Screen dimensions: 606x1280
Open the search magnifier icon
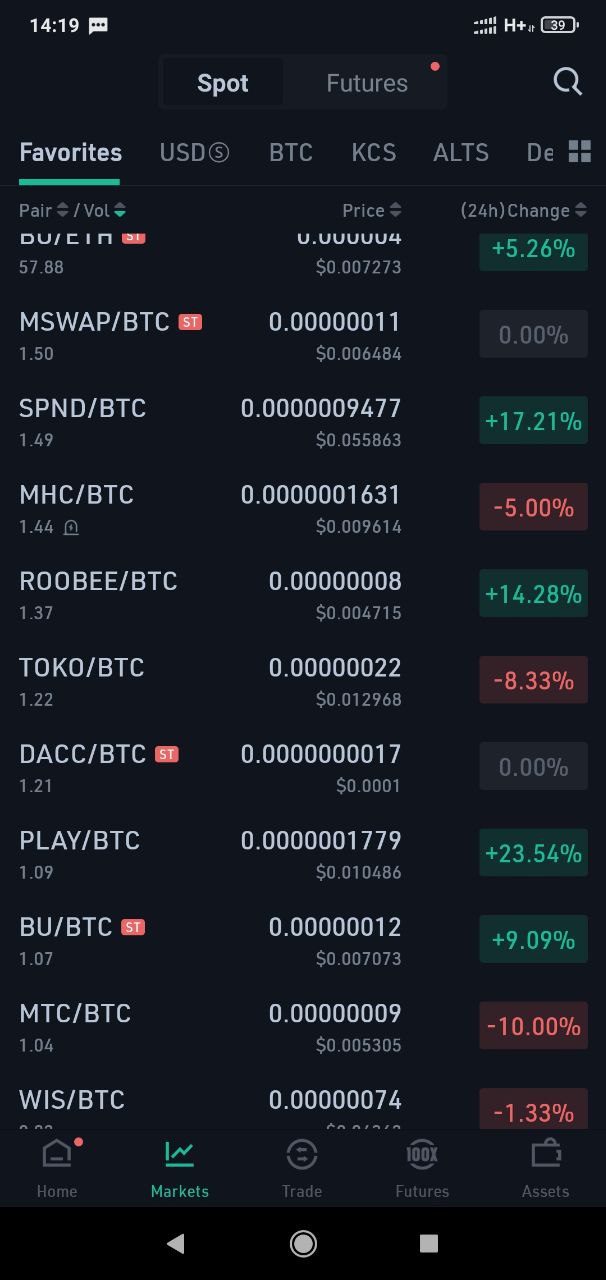pos(567,82)
